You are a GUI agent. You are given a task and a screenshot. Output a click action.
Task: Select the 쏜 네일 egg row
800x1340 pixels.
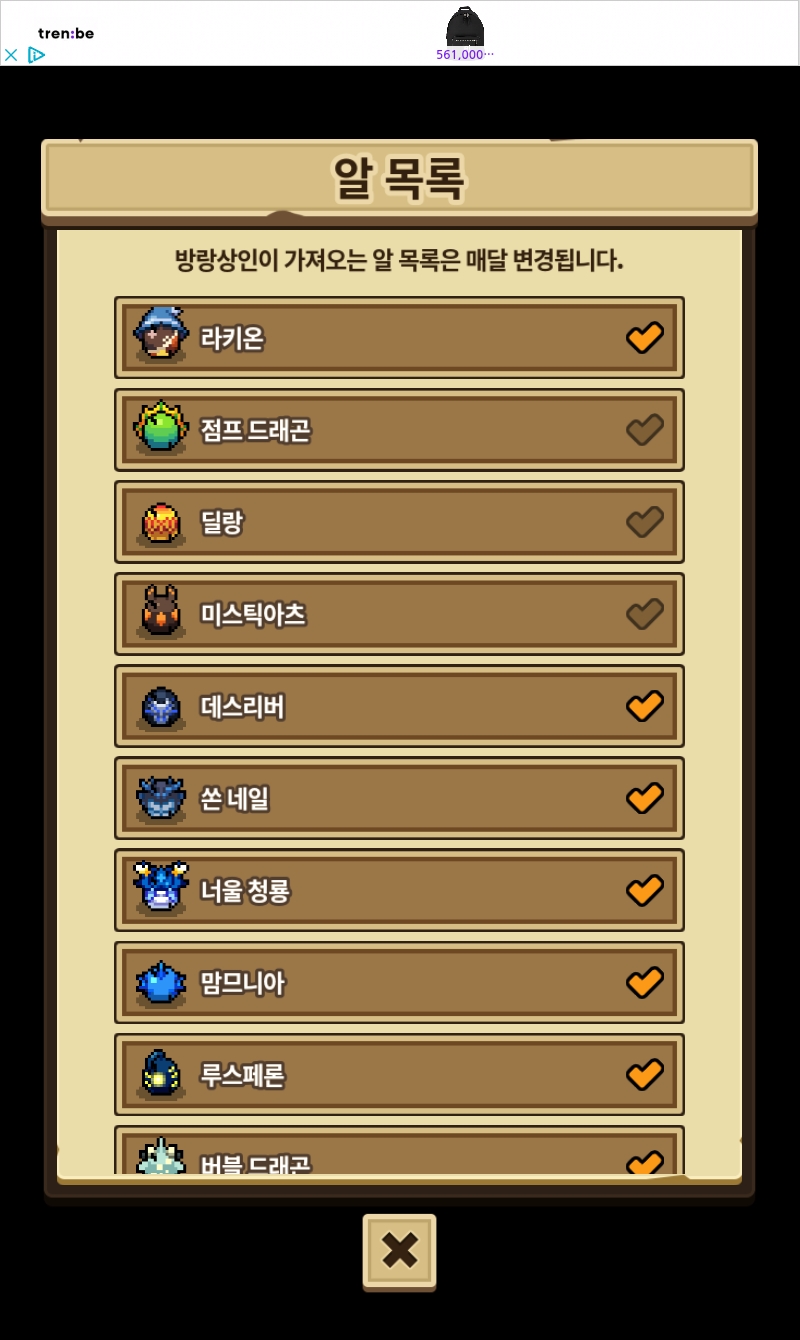(399, 798)
